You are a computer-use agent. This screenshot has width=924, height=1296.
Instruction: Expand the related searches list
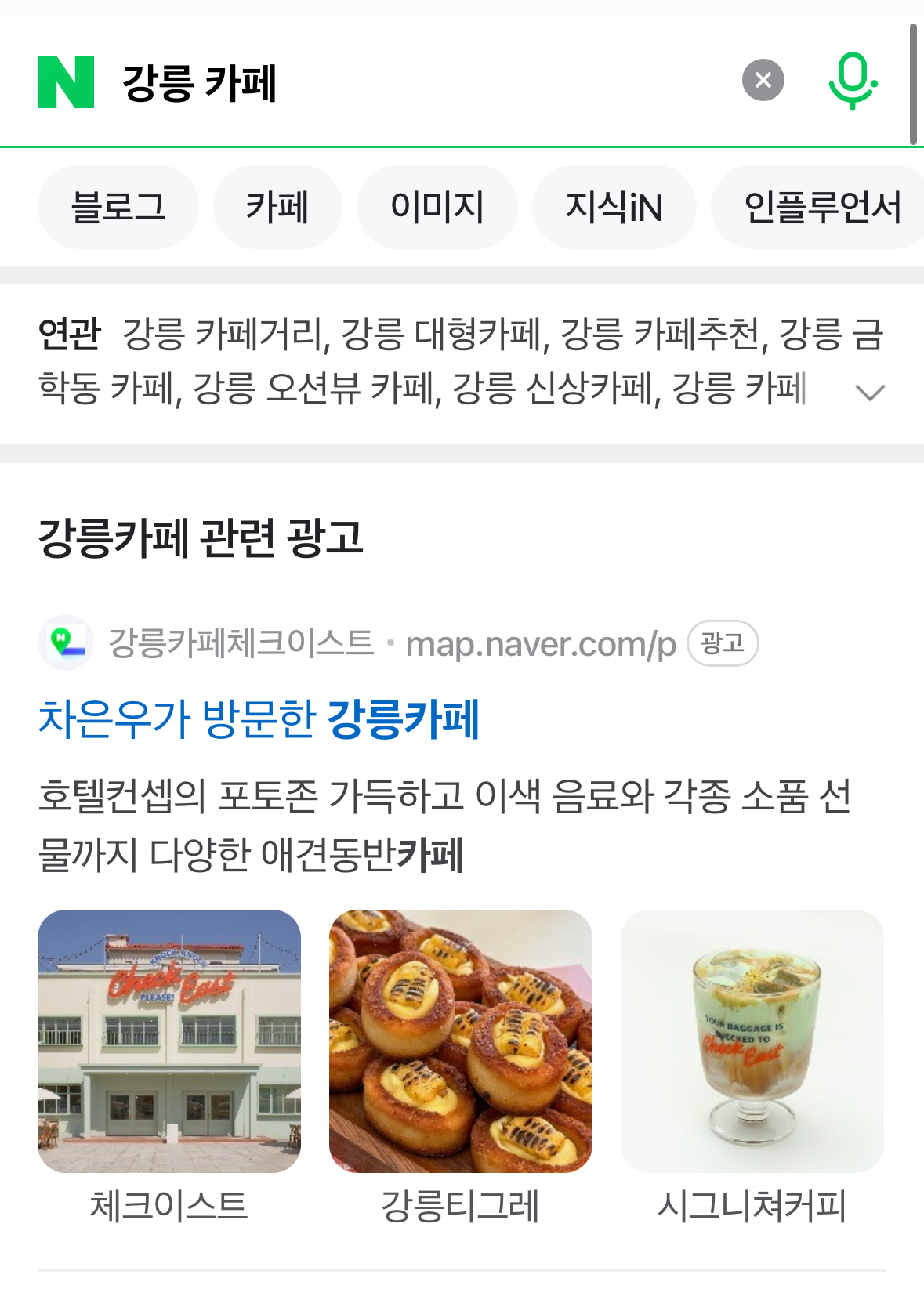click(x=870, y=392)
